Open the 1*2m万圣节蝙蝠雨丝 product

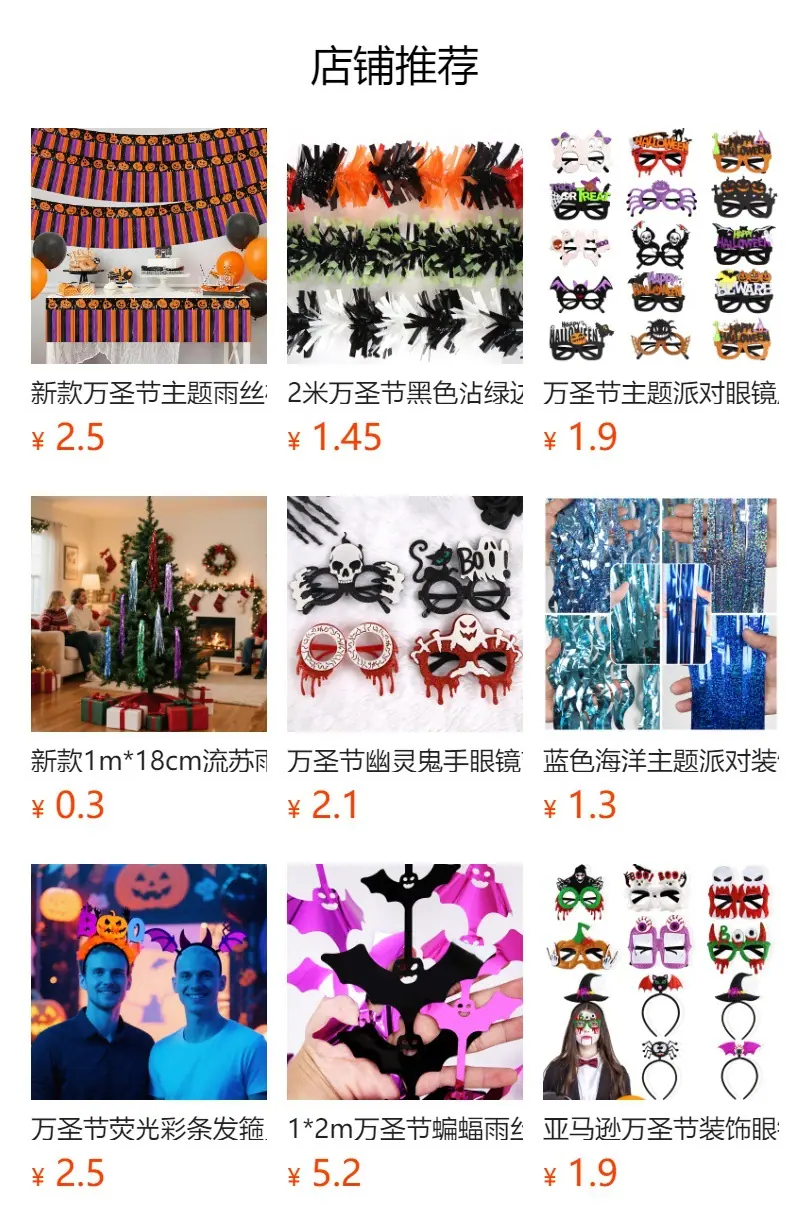[405, 1028]
